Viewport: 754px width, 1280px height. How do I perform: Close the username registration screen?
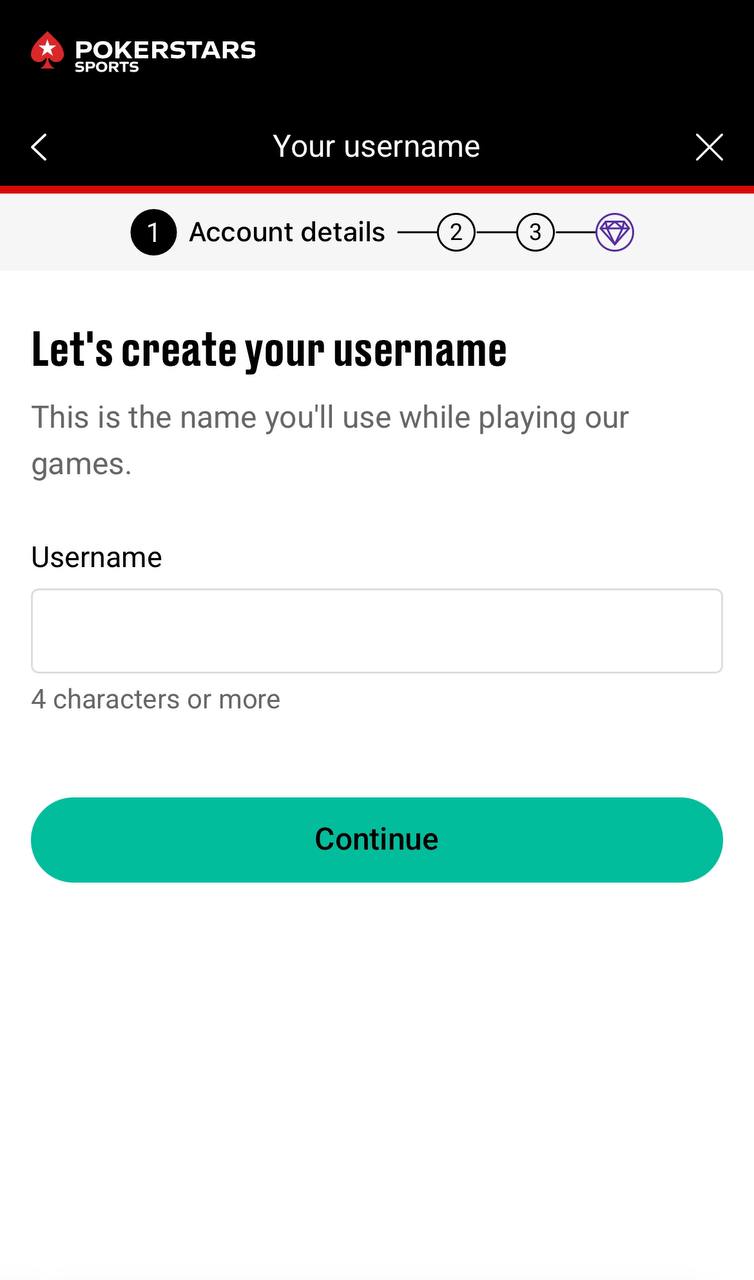click(709, 148)
